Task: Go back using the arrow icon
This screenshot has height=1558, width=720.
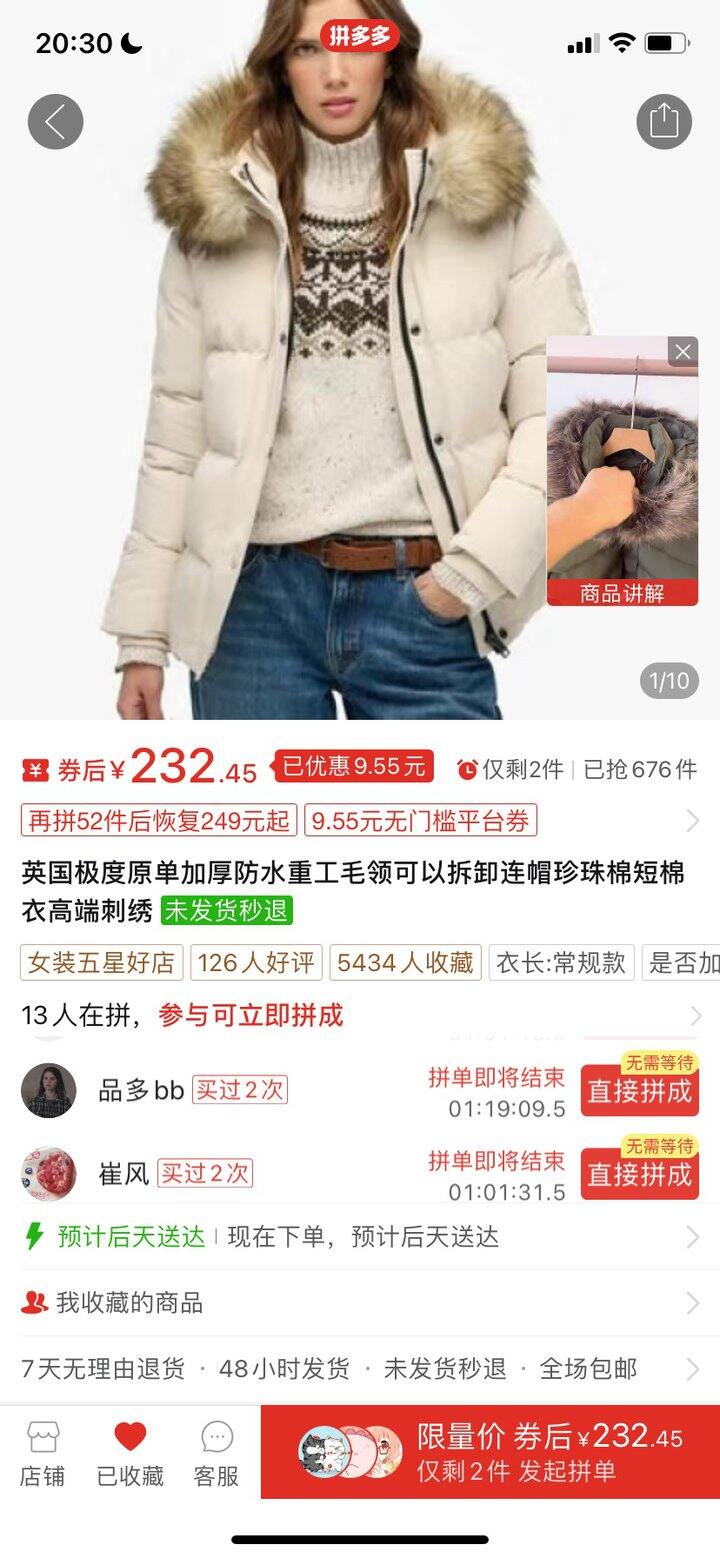Action: [x=55, y=122]
